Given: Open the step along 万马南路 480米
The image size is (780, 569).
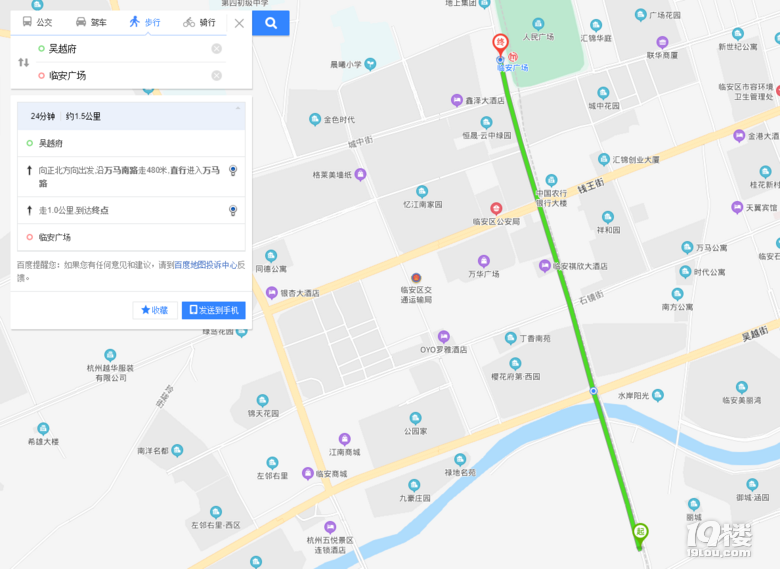Looking at the screenshot, I should pos(125,176).
